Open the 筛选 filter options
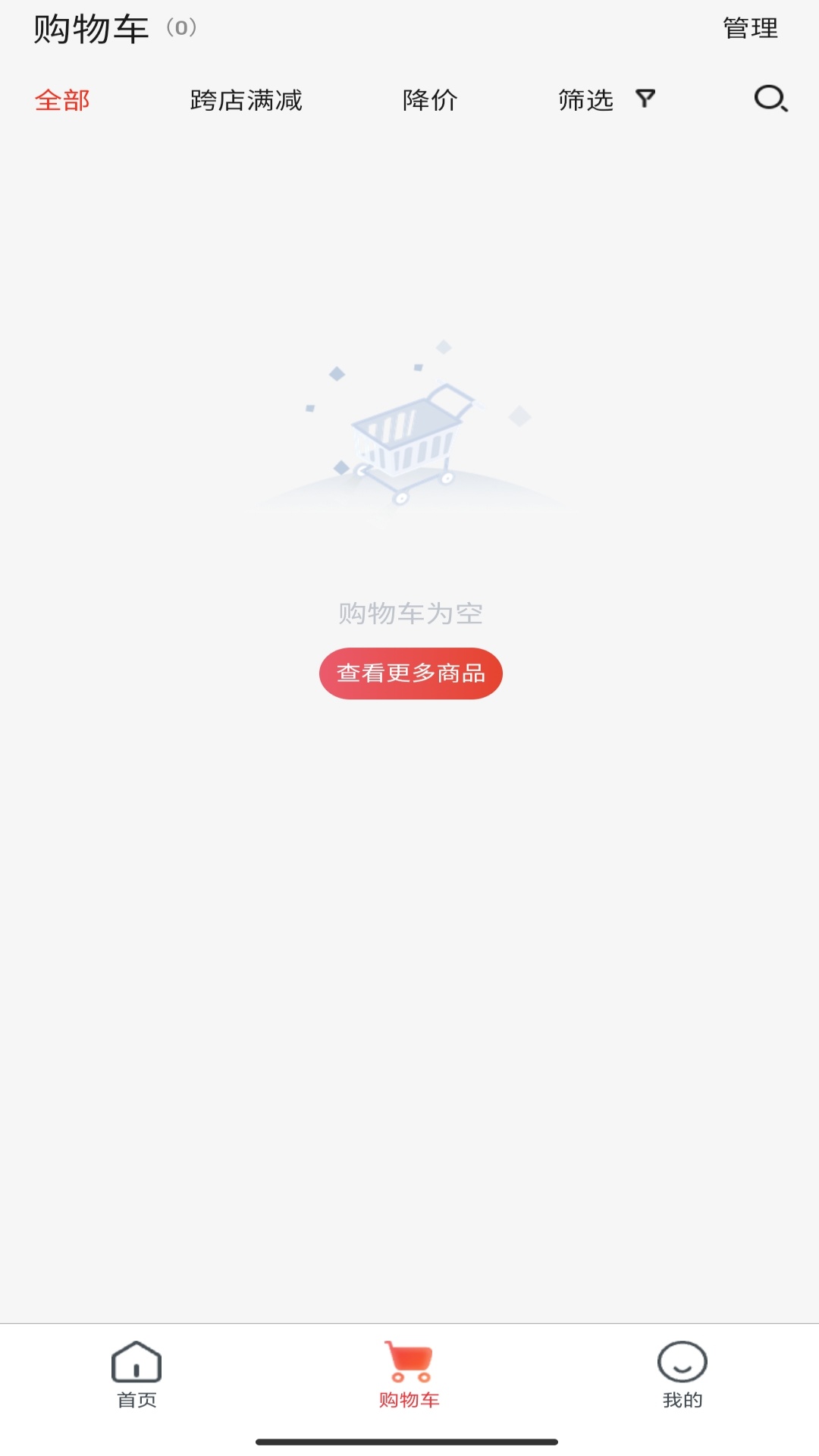The width and height of the screenshot is (819, 1456). click(605, 100)
